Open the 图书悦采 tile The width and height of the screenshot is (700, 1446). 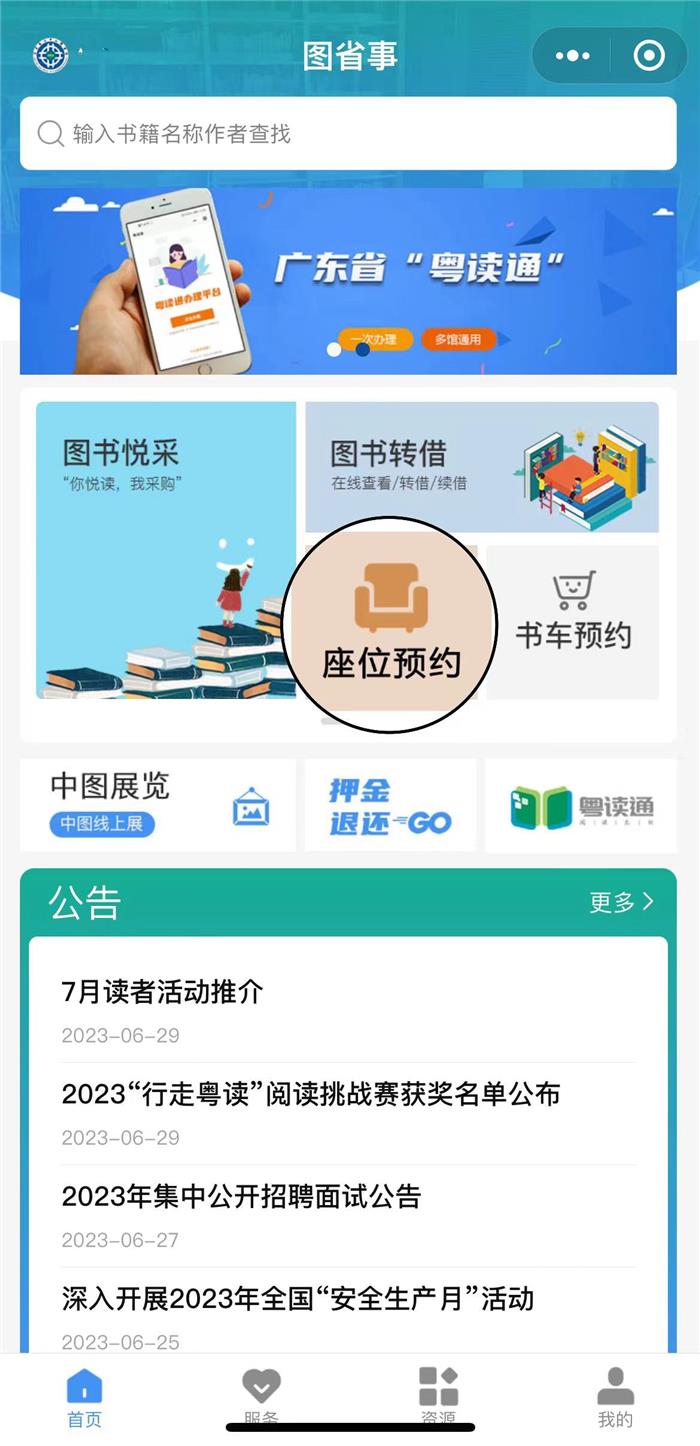coord(166,549)
